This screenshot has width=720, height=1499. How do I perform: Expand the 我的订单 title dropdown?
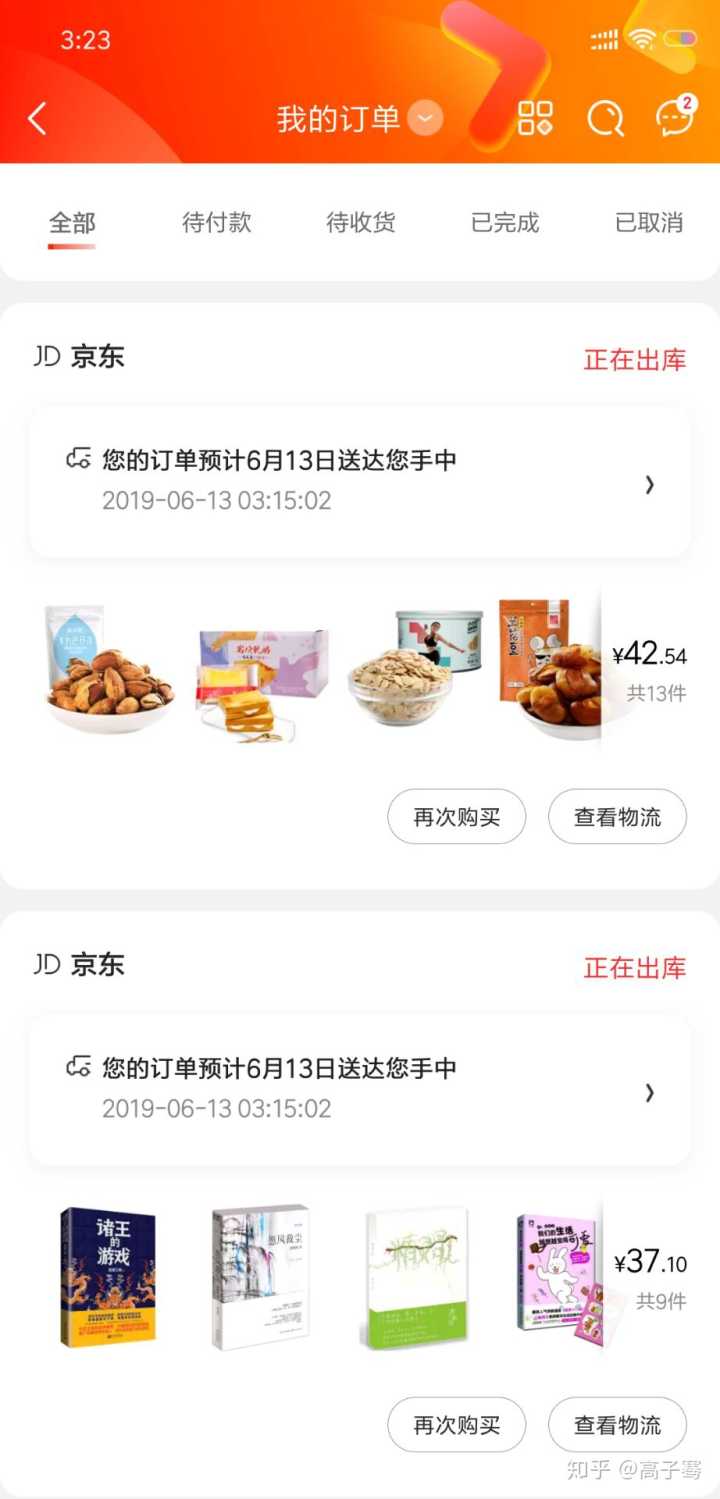coord(425,119)
